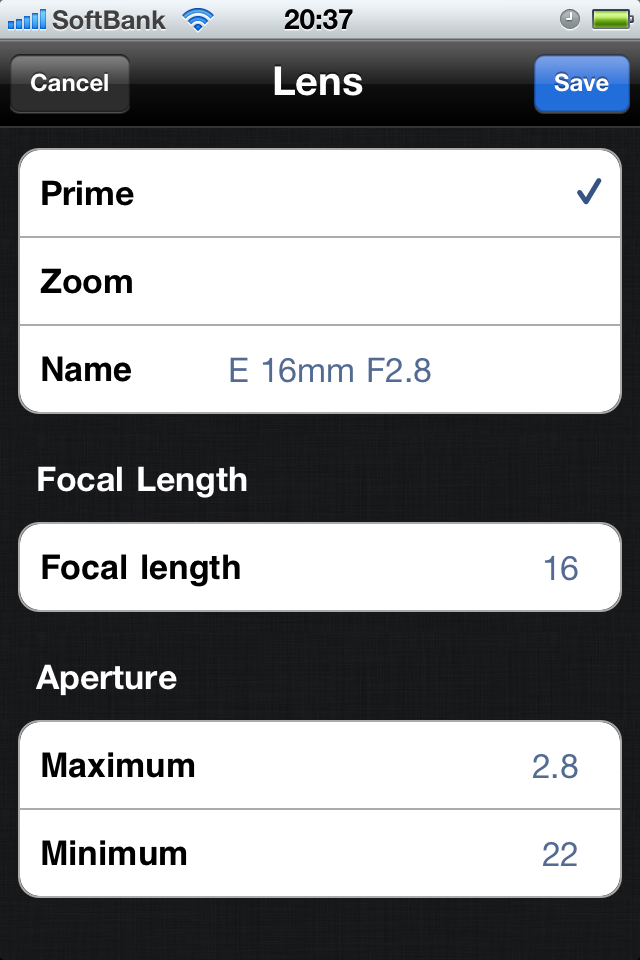Viewport: 640px width, 960px height.
Task: Choose the Zoom lens type
Action: coord(320,282)
